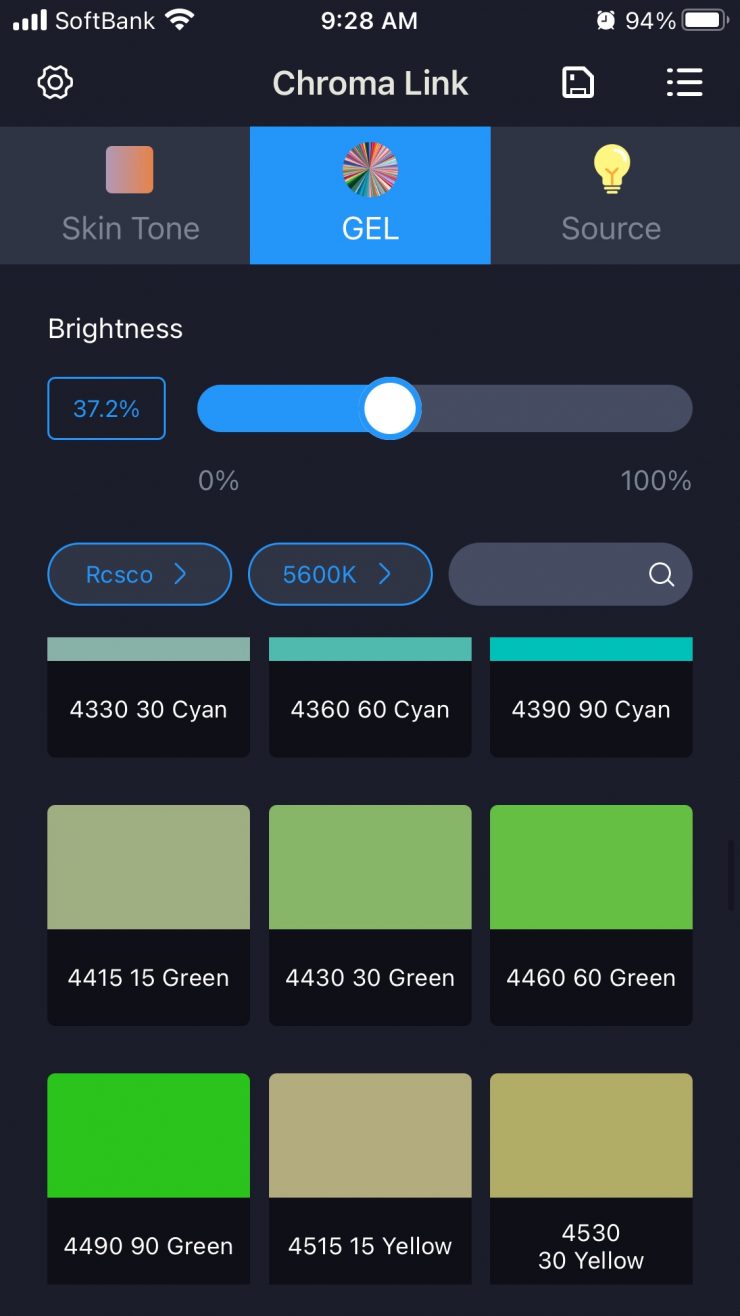The height and width of the screenshot is (1316, 740).
Task: Switch to the Source tab
Action: 611,196
